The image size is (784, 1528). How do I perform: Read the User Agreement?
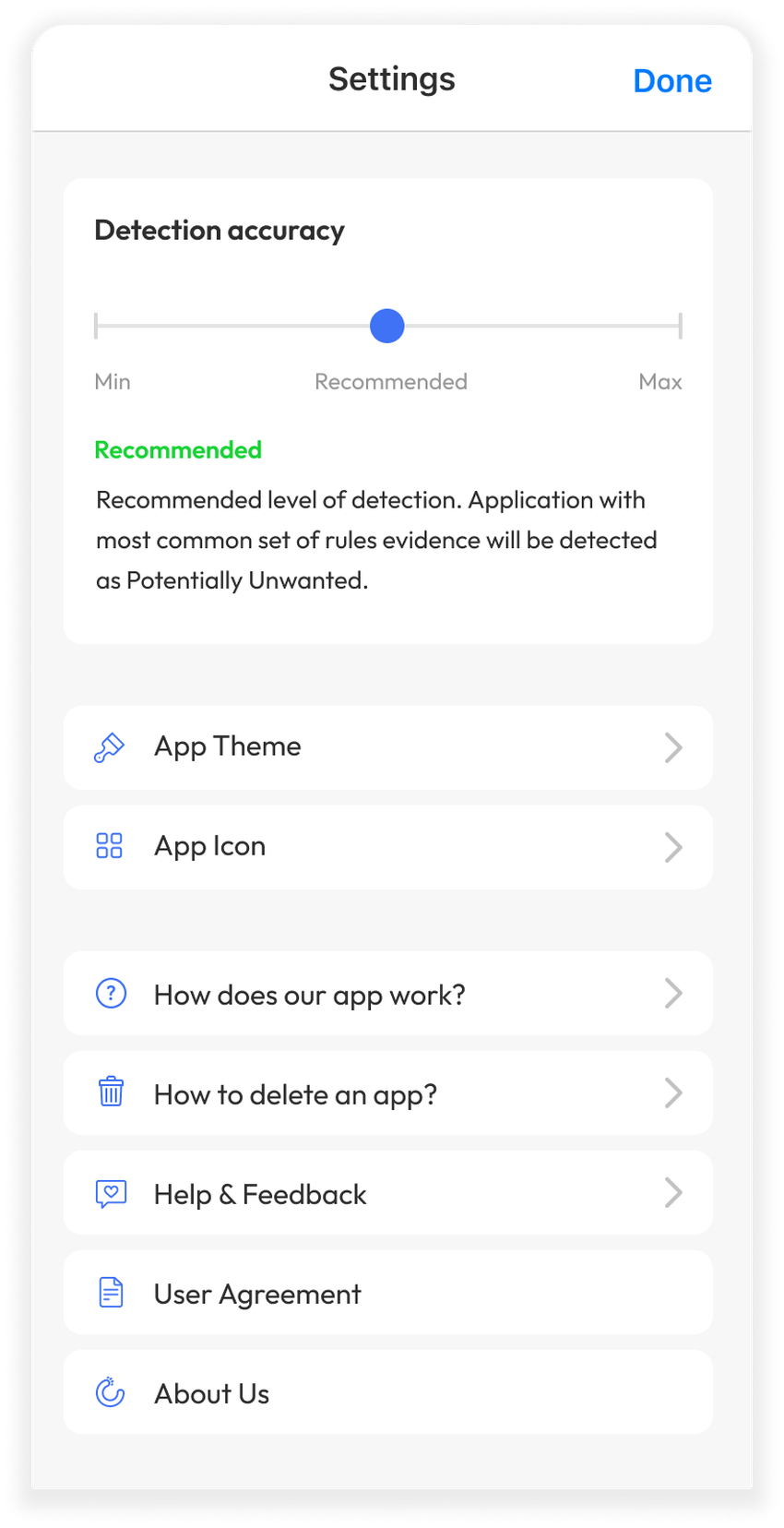click(x=387, y=1293)
